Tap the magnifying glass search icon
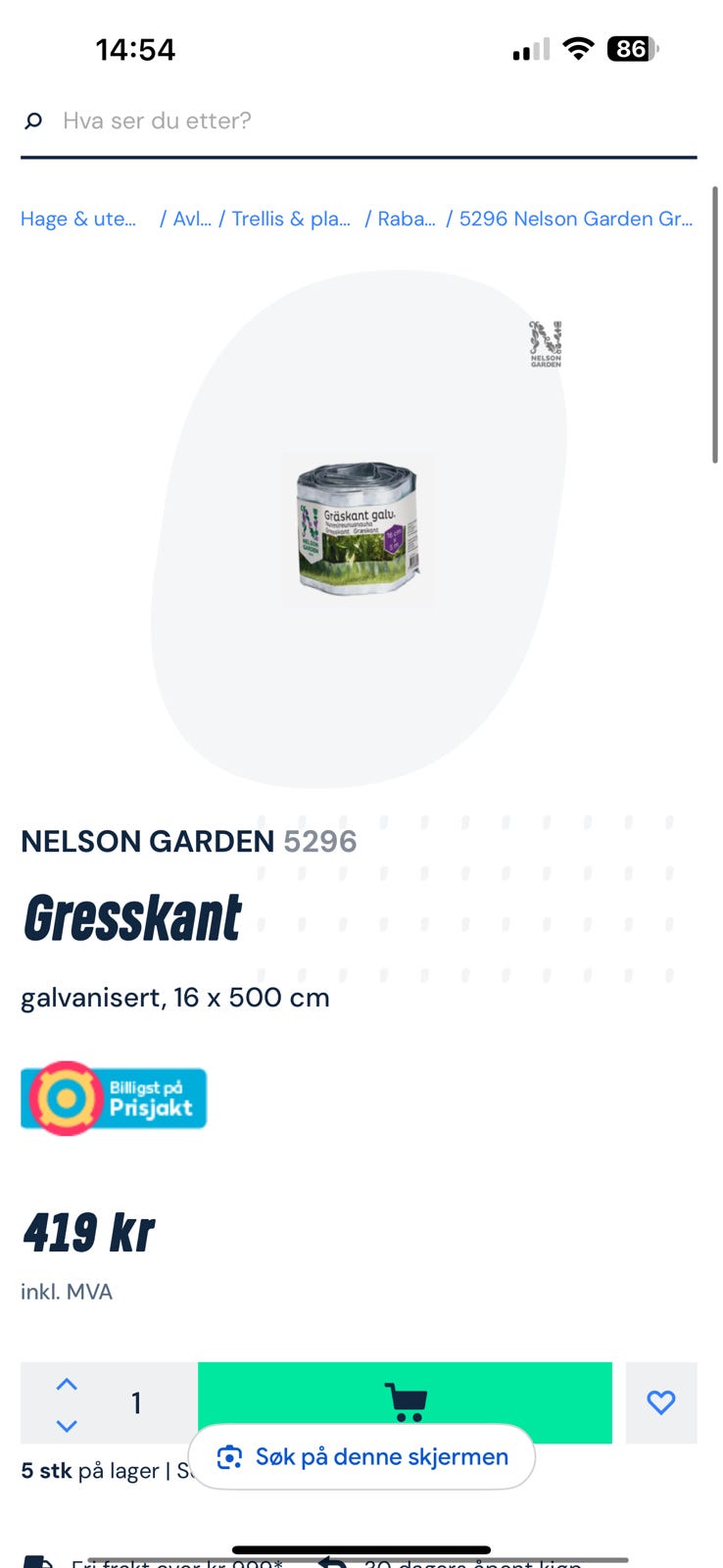The height and width of the screenshot is (1568, 723). pyautogui.click(x=34, y=120)
